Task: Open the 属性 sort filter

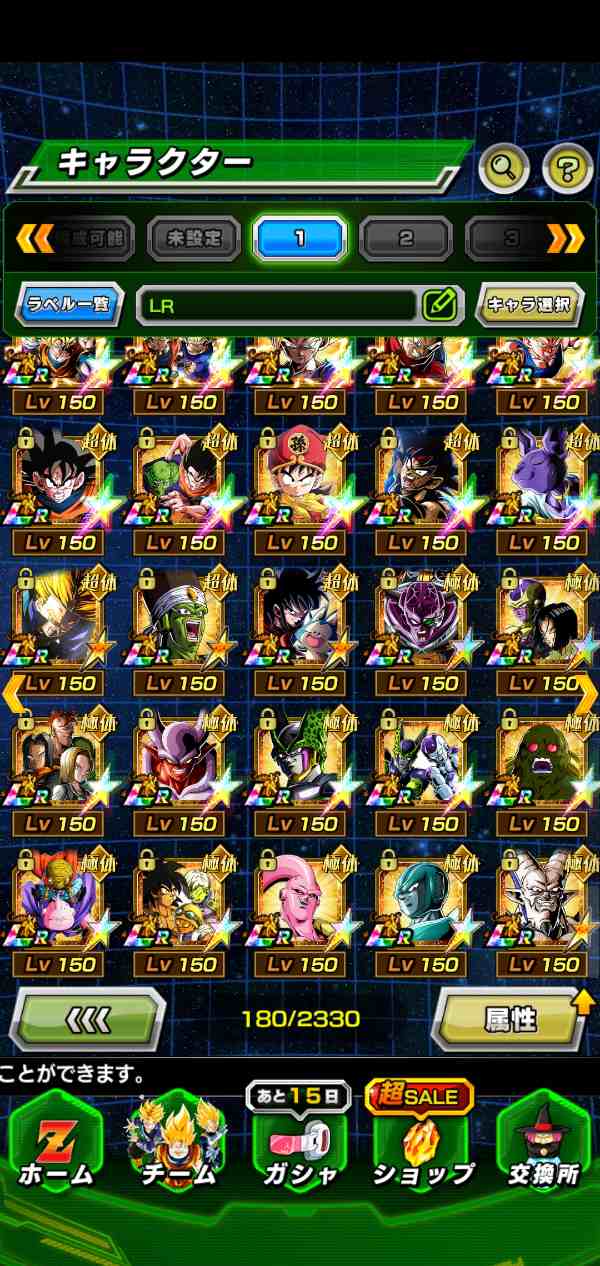Action: pyautogui.click(x=510, y=1019)
